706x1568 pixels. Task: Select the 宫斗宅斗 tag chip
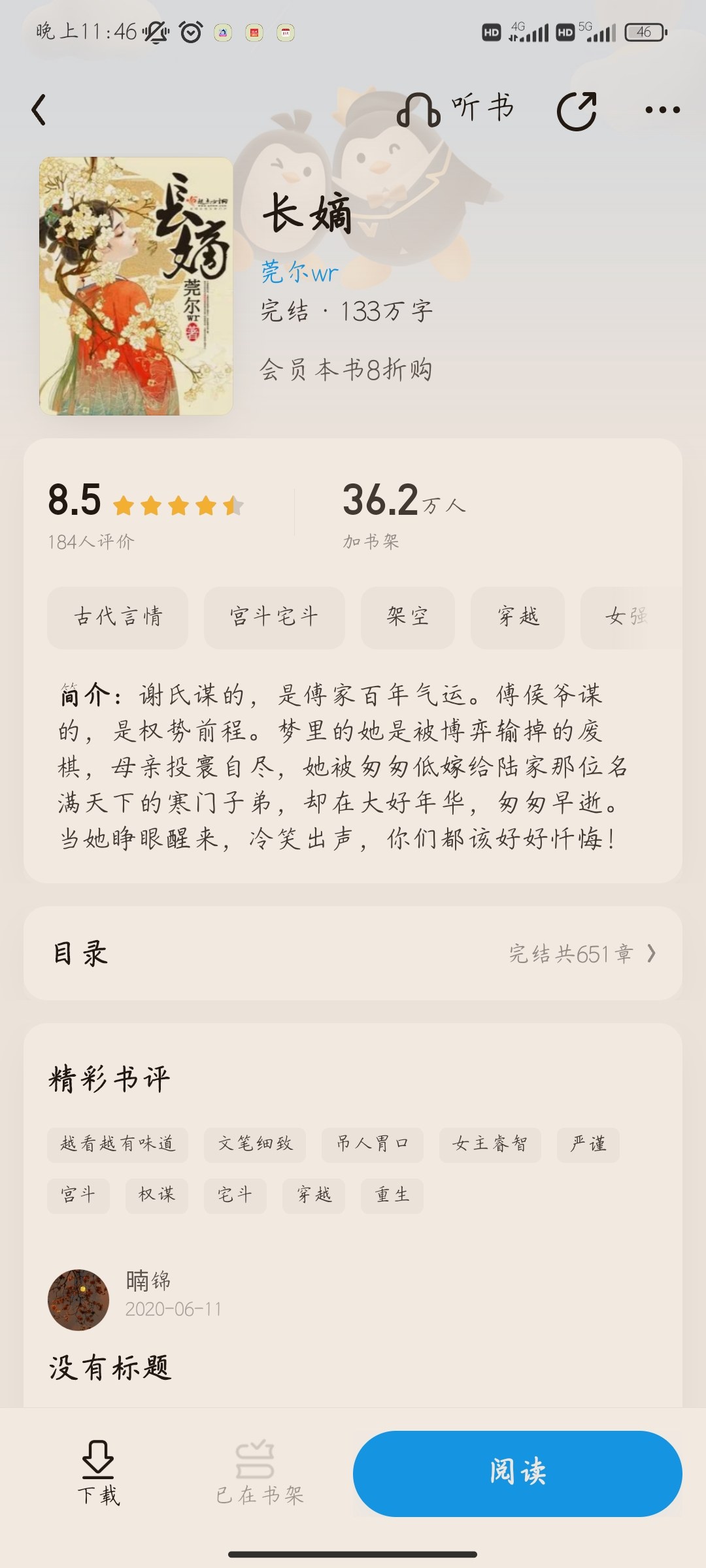274,617
